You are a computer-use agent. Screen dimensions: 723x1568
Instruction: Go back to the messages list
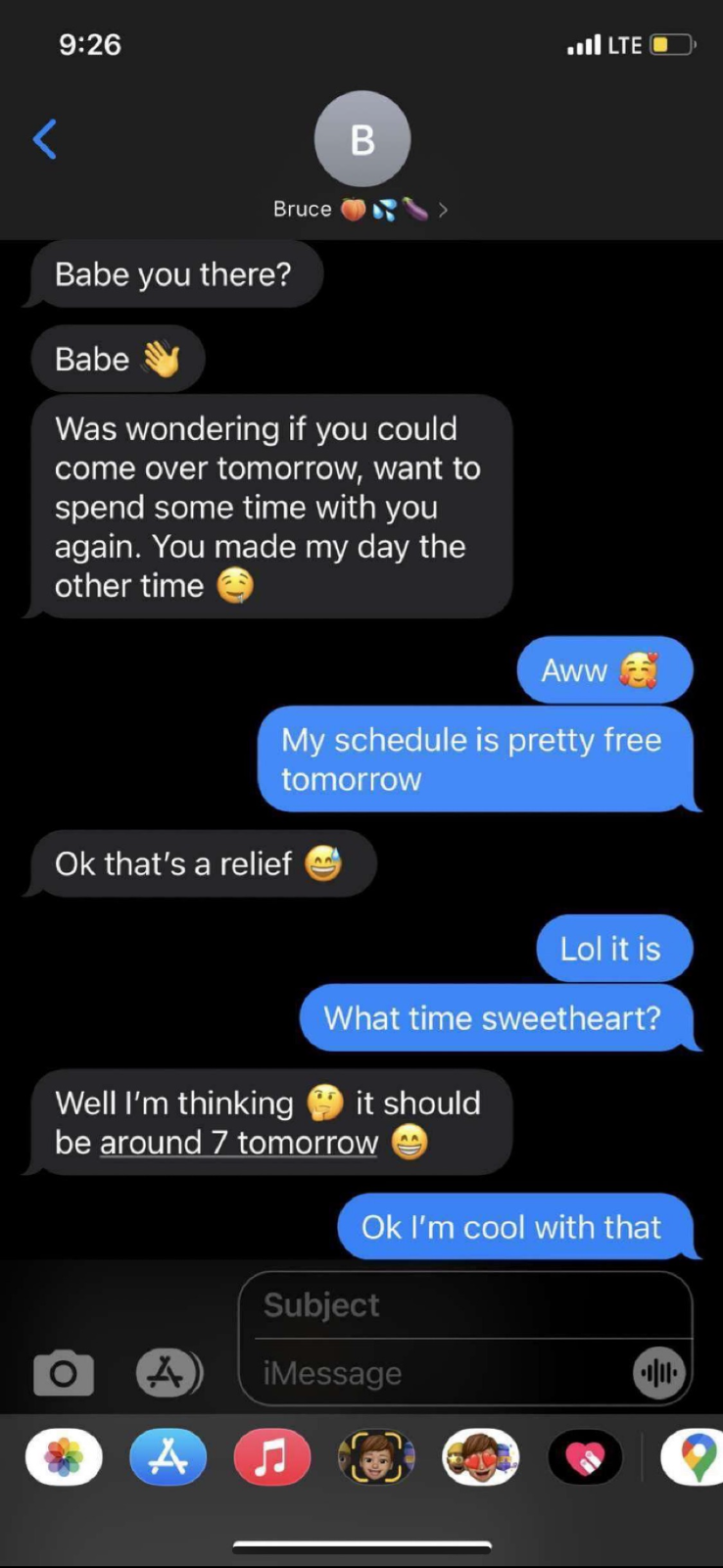(x=45, y=139)
